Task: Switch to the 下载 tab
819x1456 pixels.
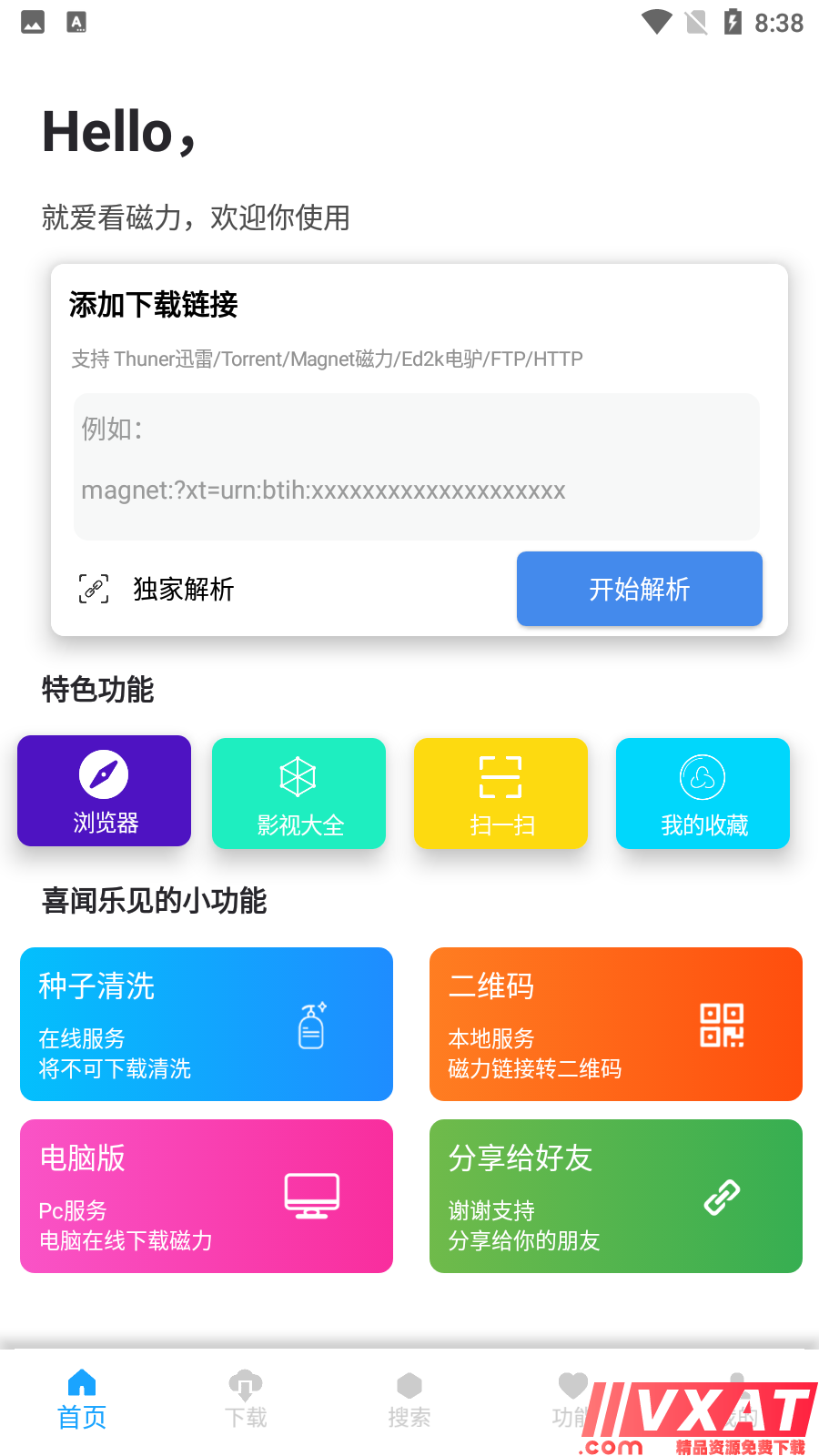Action: pos(246,1401)
